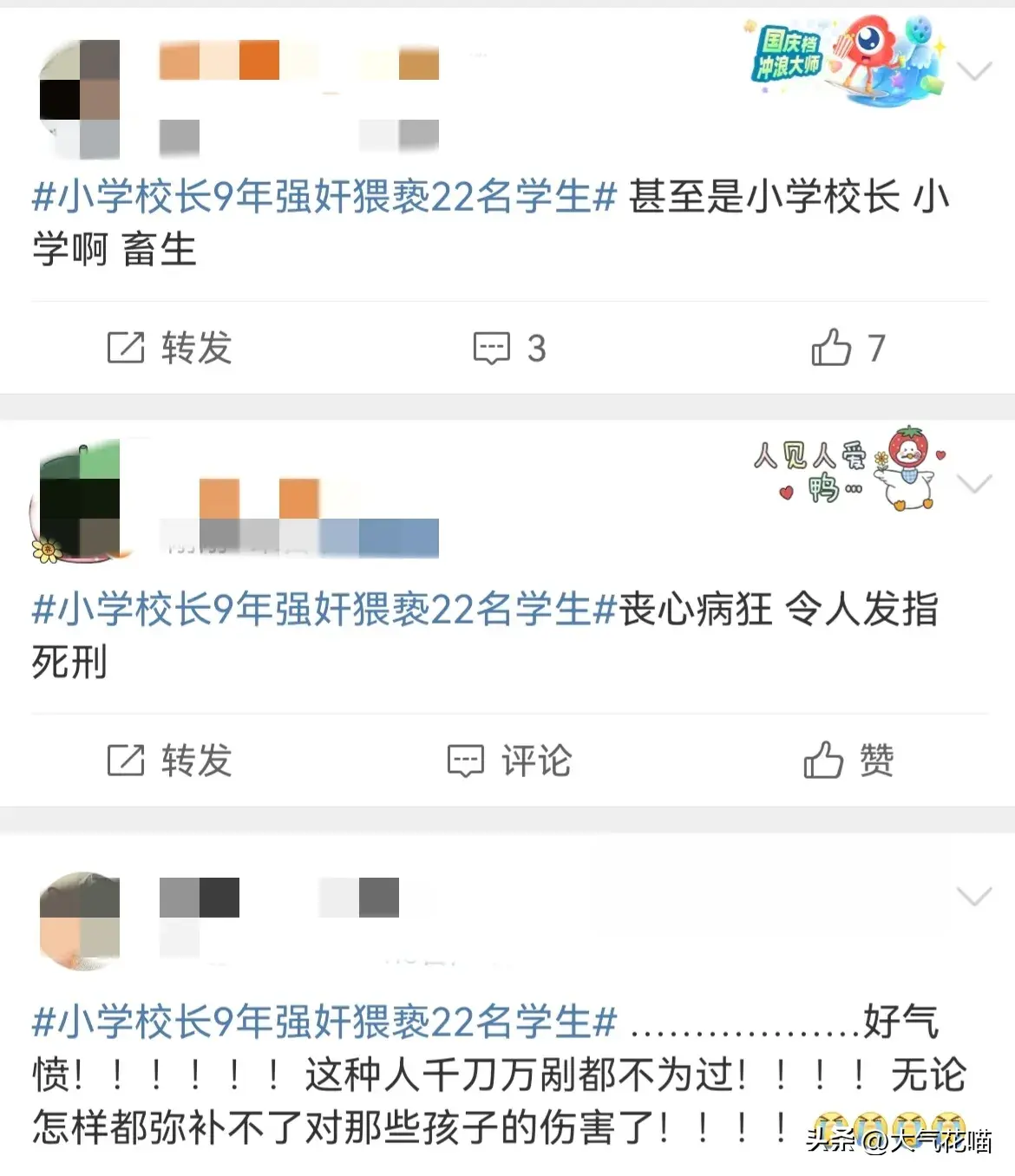
Task: Open the hashtag in the '好气愤' post
Action: (x=324, y=1022)
